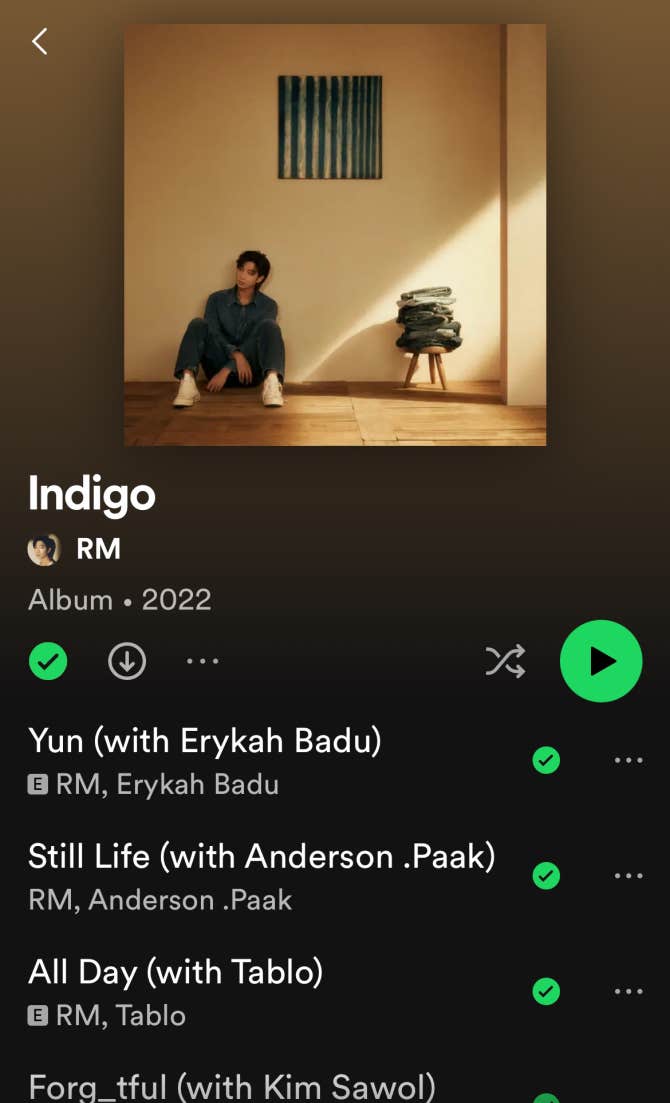
Task: Open the album's more options menu
Action: coord(203,661)
